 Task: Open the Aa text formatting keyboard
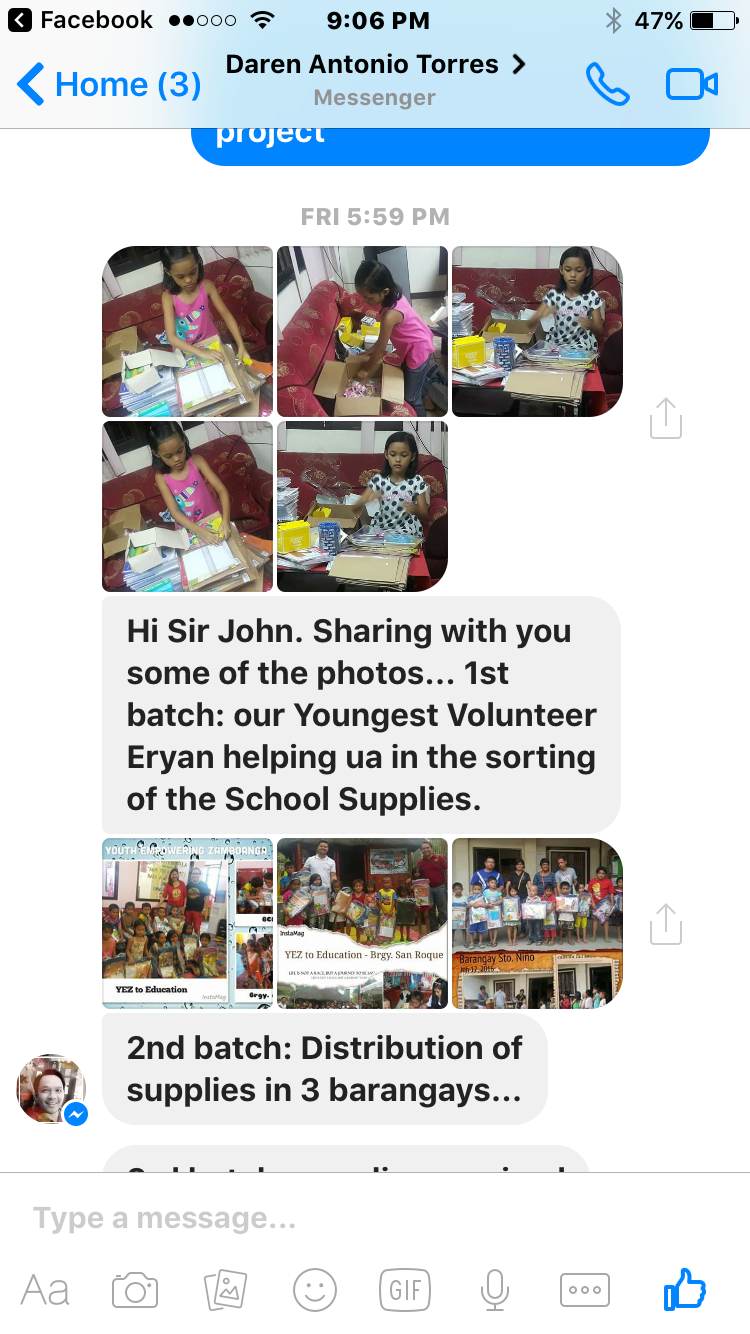click(45, 1290)
